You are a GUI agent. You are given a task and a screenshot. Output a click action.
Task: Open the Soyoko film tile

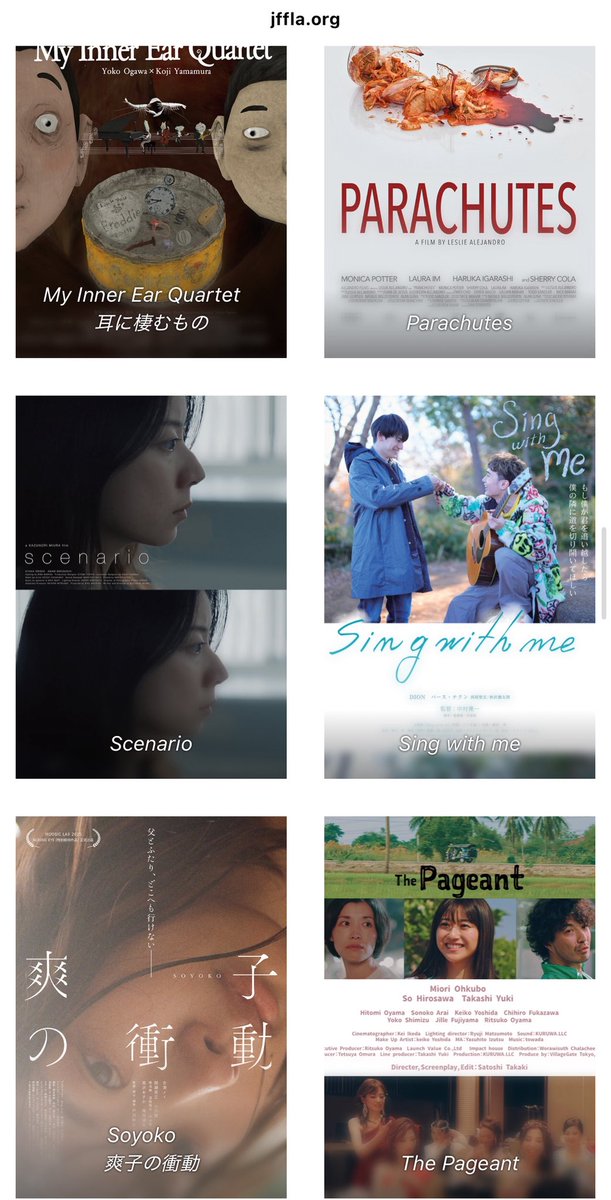[151, 1007]
